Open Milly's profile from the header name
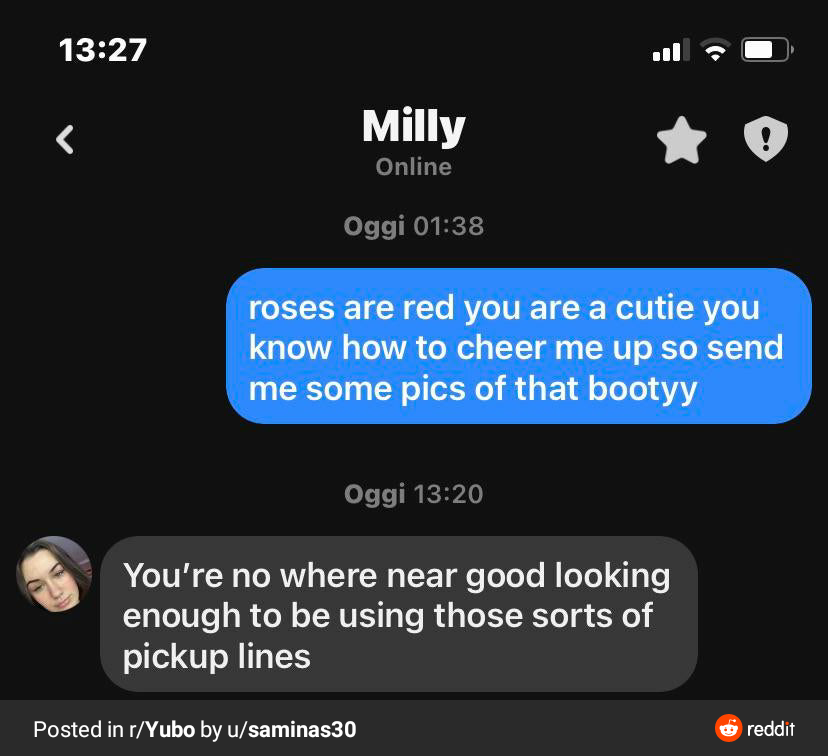 413,127
